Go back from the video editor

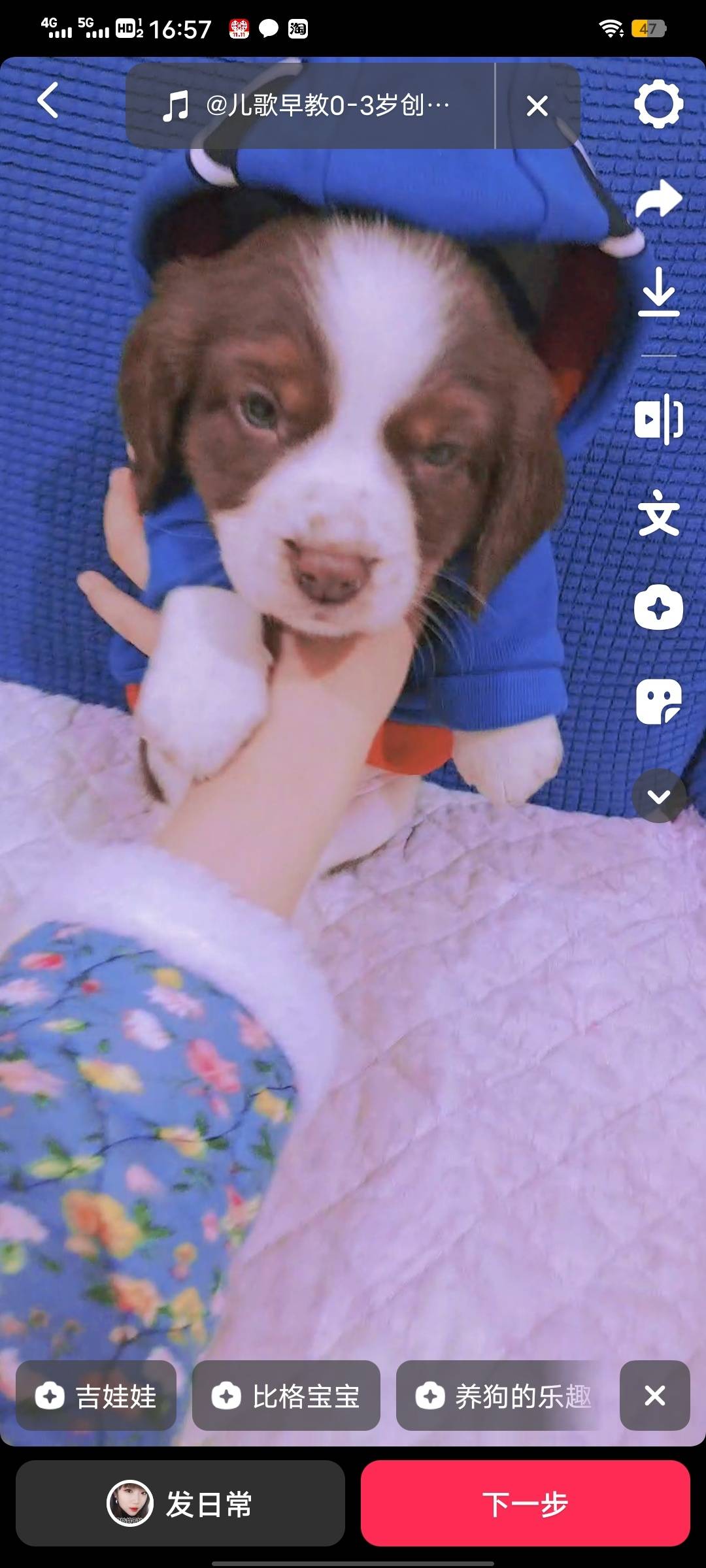[48, 101]
